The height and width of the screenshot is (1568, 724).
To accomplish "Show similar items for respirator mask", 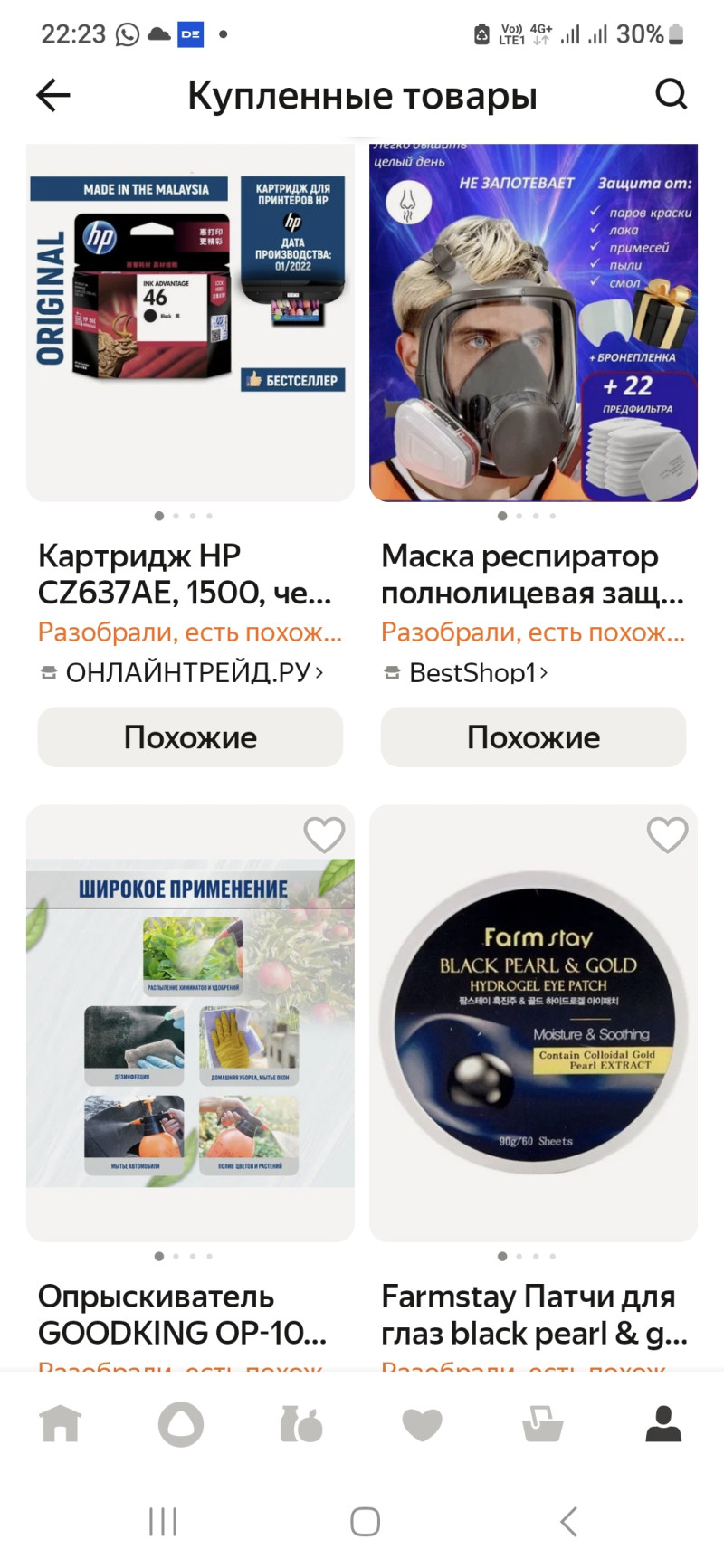I will click(533, 737).
